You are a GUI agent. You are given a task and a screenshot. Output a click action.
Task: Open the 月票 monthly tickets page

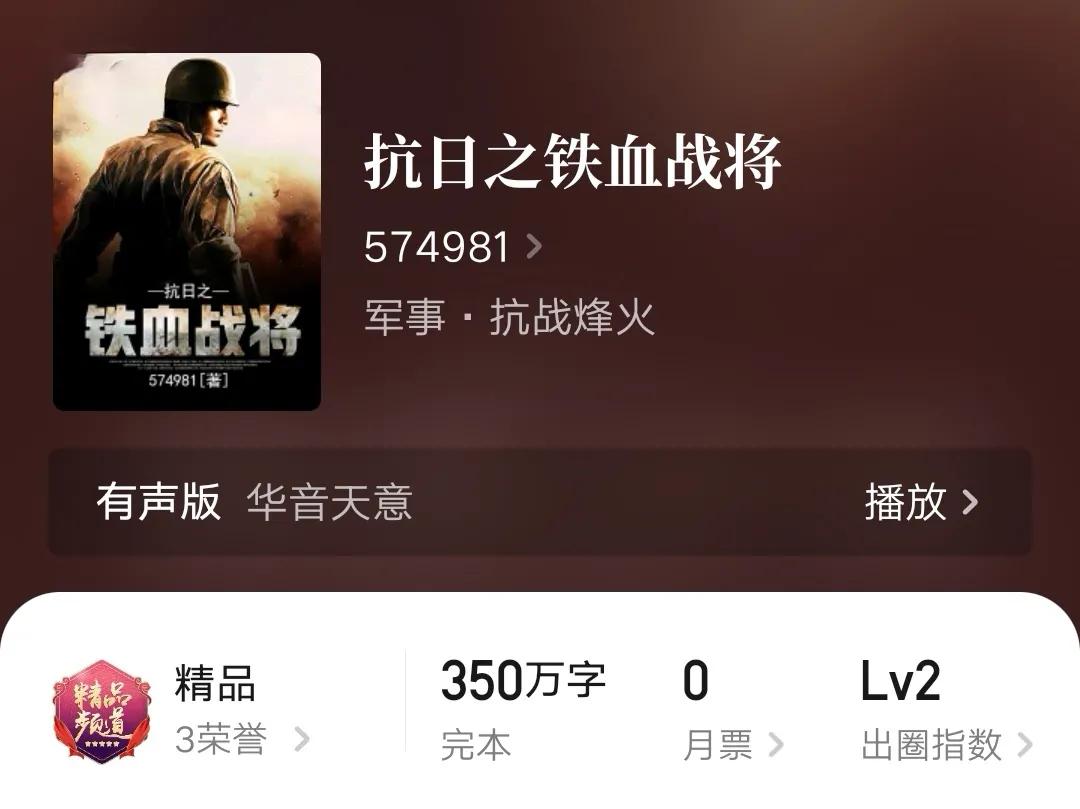tap(732, 744)
